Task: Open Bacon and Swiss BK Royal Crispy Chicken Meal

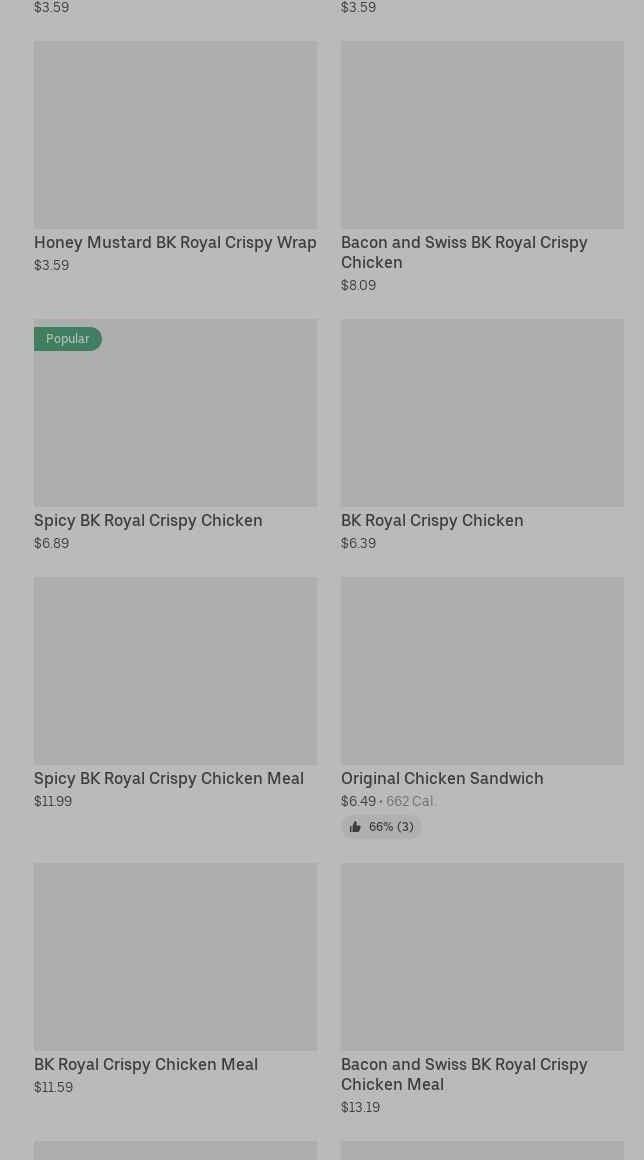Action: (482, 989)
